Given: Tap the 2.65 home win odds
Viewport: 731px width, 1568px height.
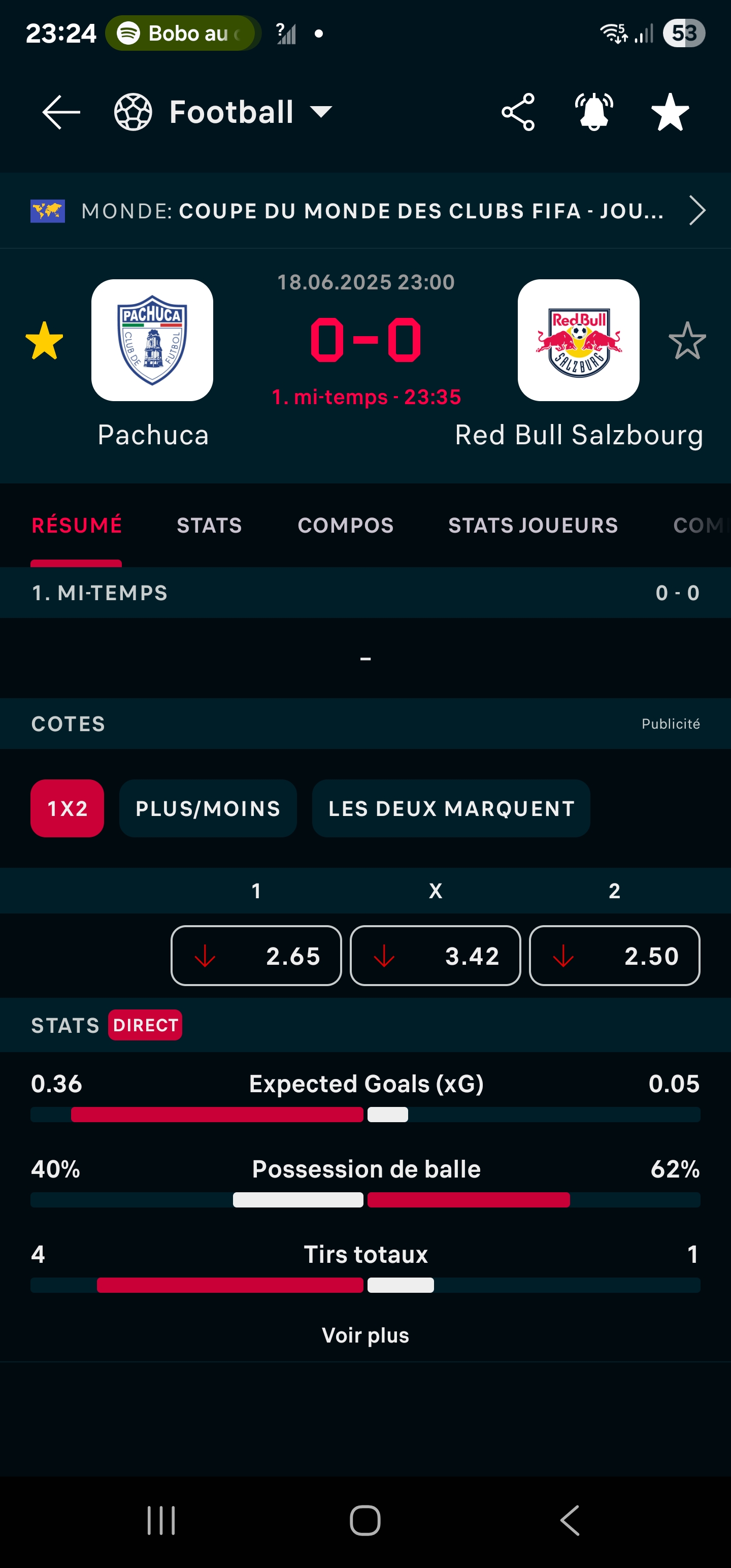Looking at the screenshot, I should click(x=256, y=956).
